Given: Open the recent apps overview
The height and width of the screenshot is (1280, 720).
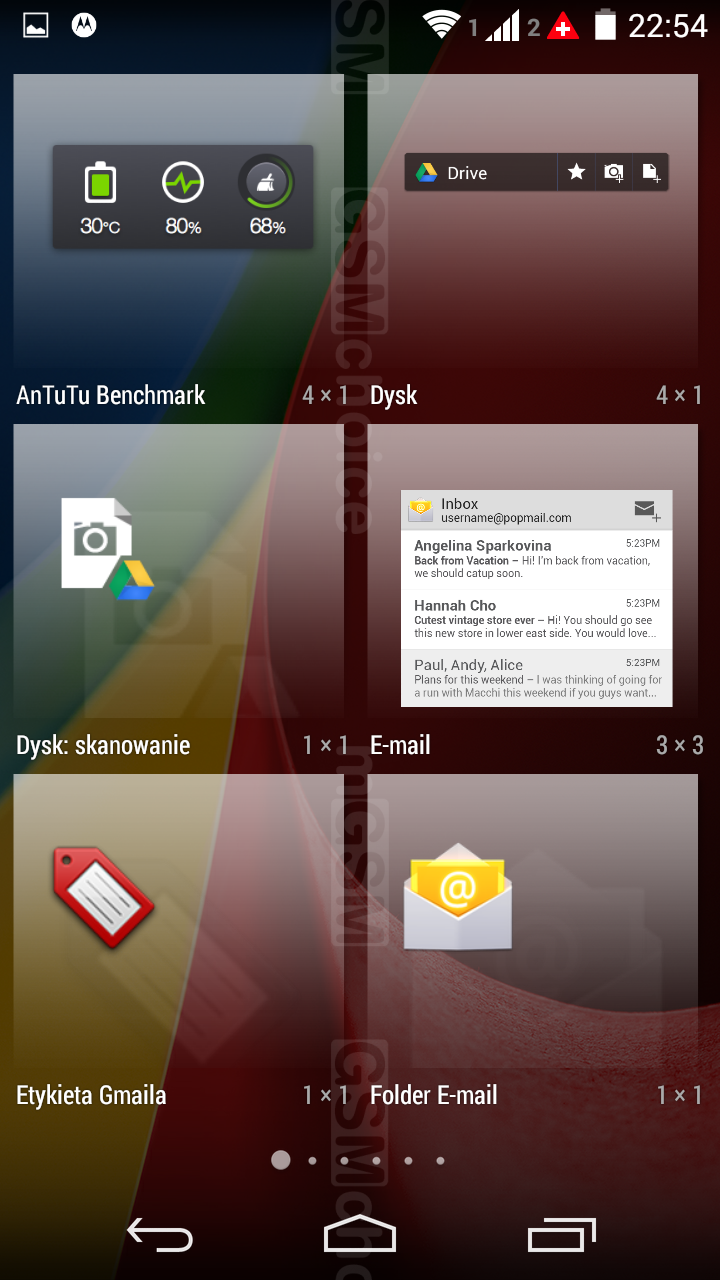Looking at the screenshot, I should (561, 1236).
